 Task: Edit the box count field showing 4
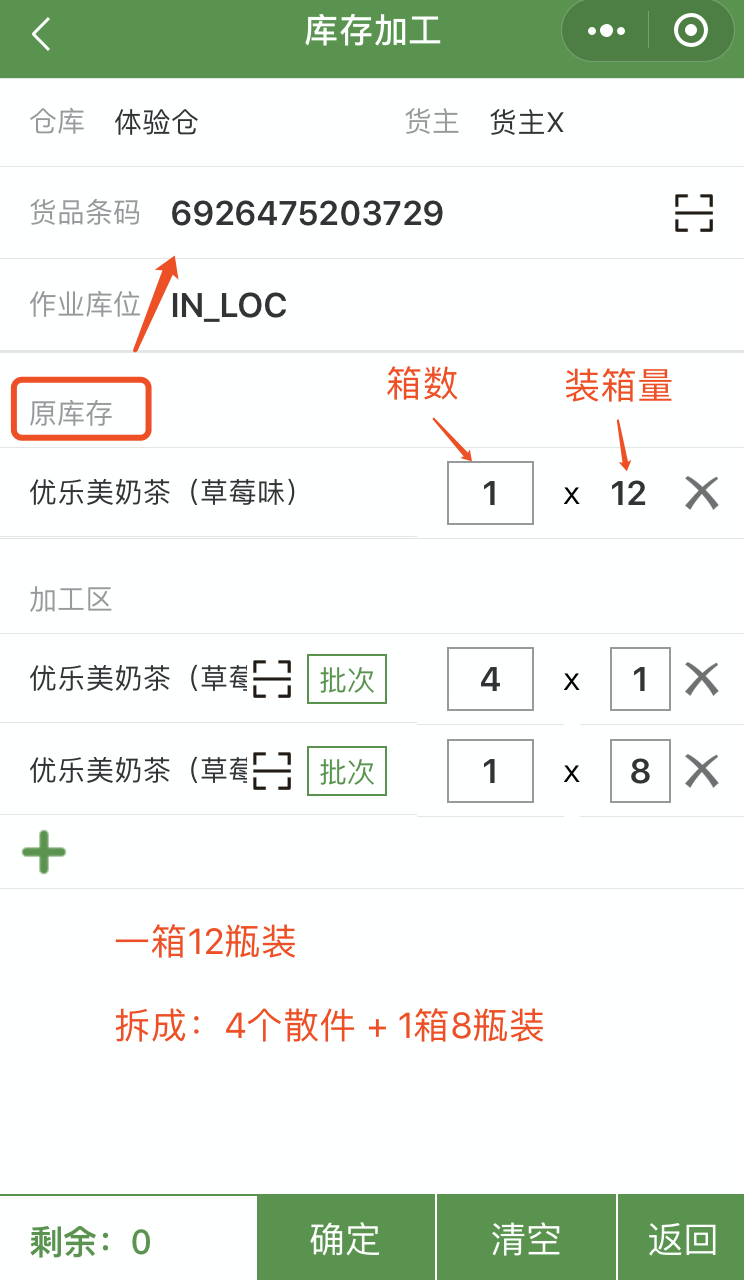pyautogui.click(x=490, y=679)
